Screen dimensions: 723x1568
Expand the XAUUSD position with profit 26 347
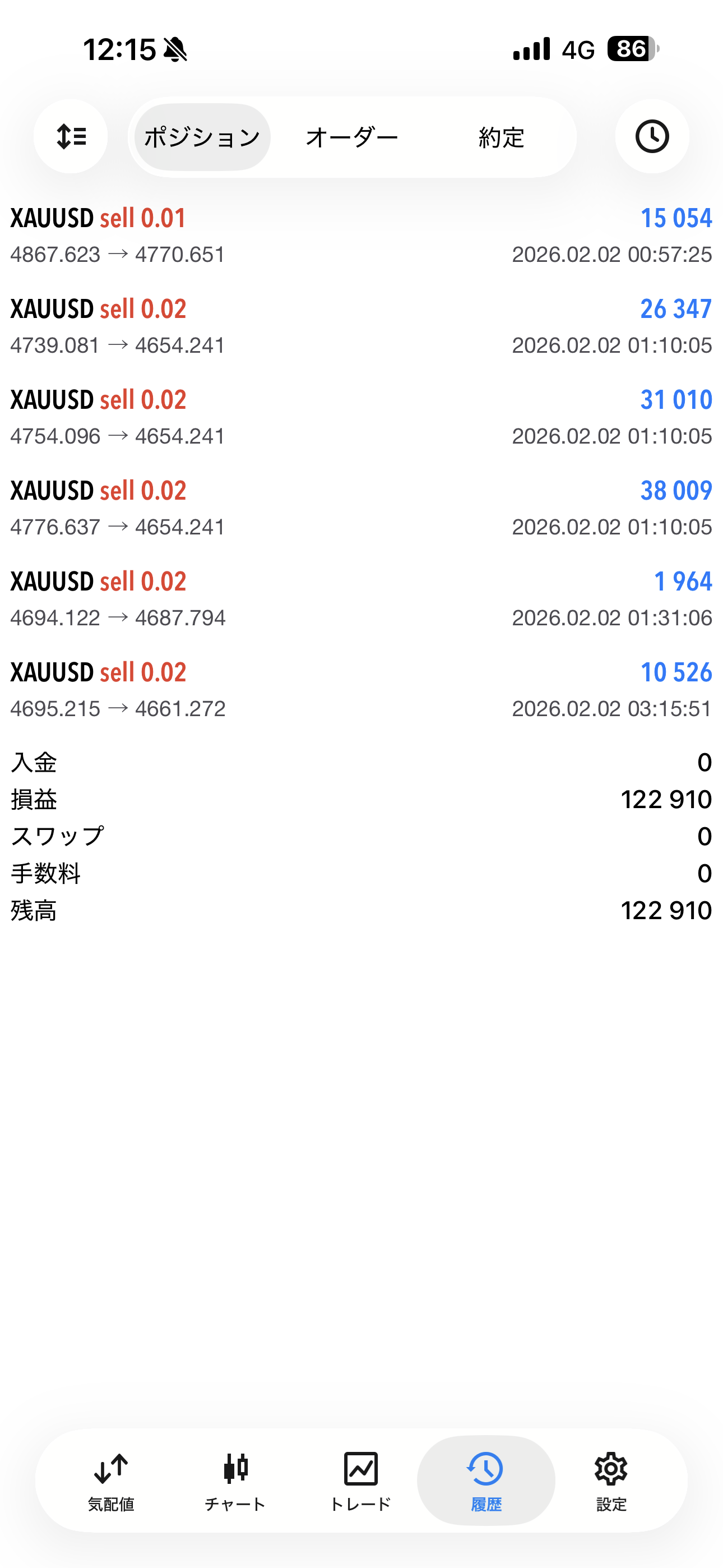click(x=361, y=327)
